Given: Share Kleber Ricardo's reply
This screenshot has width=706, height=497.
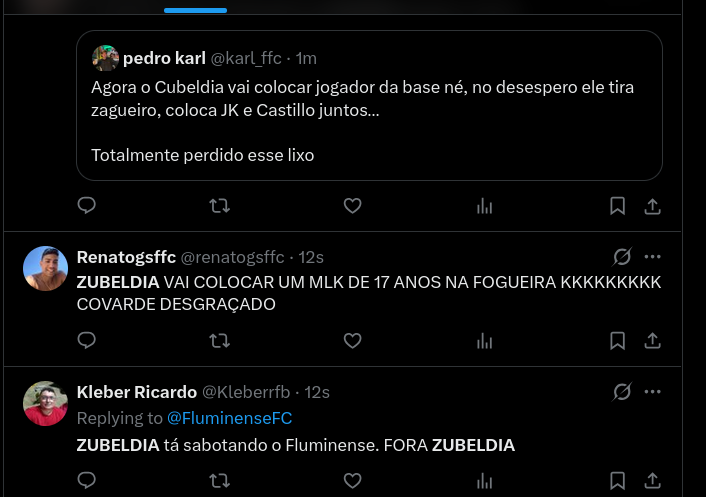Looking at the screenshot, I should click(652, 481).
